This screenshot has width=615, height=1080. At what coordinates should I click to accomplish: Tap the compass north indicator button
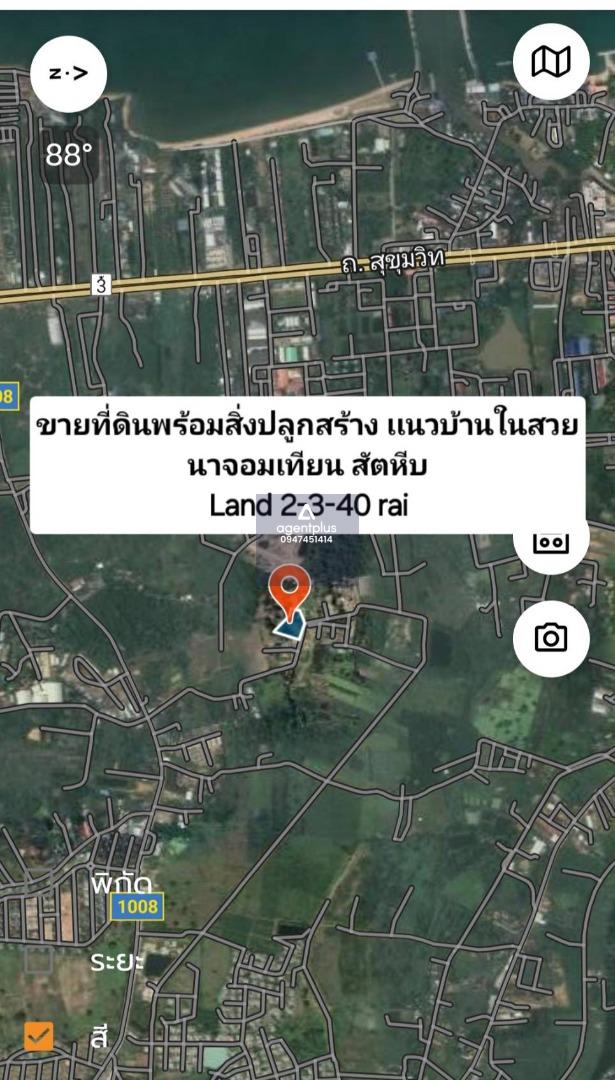pyautogui.click(x=69, y=73)
